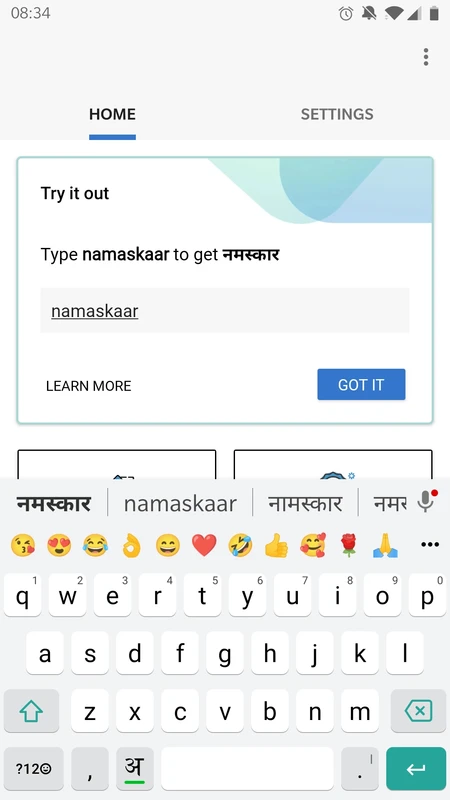Open the ?12 symbols keyboard
Image resolution: width=450 pixels, height=800 pixels.
34,769
